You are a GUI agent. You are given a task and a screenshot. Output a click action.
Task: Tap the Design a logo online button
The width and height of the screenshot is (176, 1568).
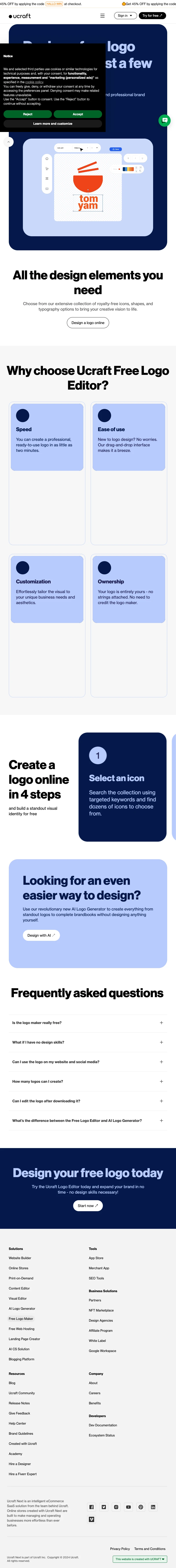point(88,323)
